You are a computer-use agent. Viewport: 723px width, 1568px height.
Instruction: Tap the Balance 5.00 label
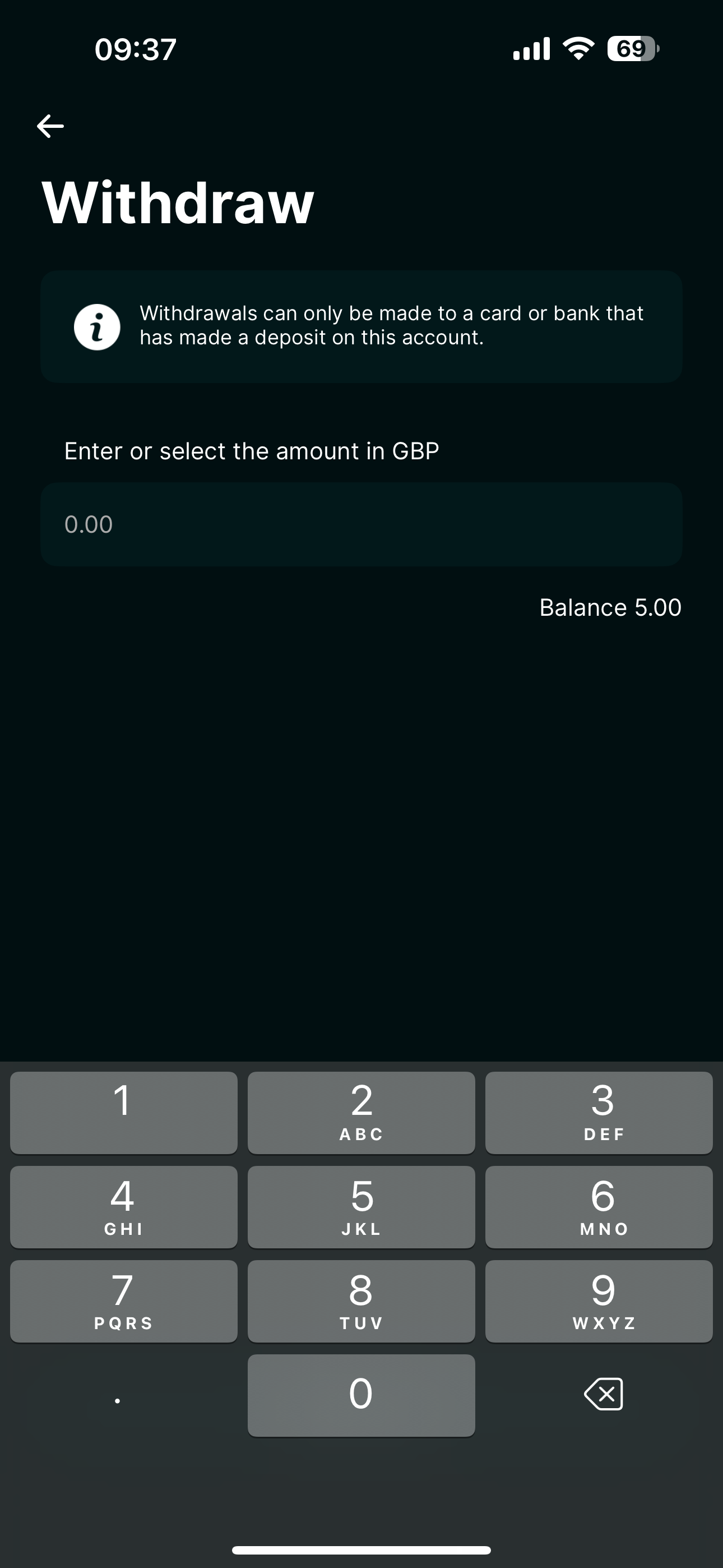pos(610,607)
